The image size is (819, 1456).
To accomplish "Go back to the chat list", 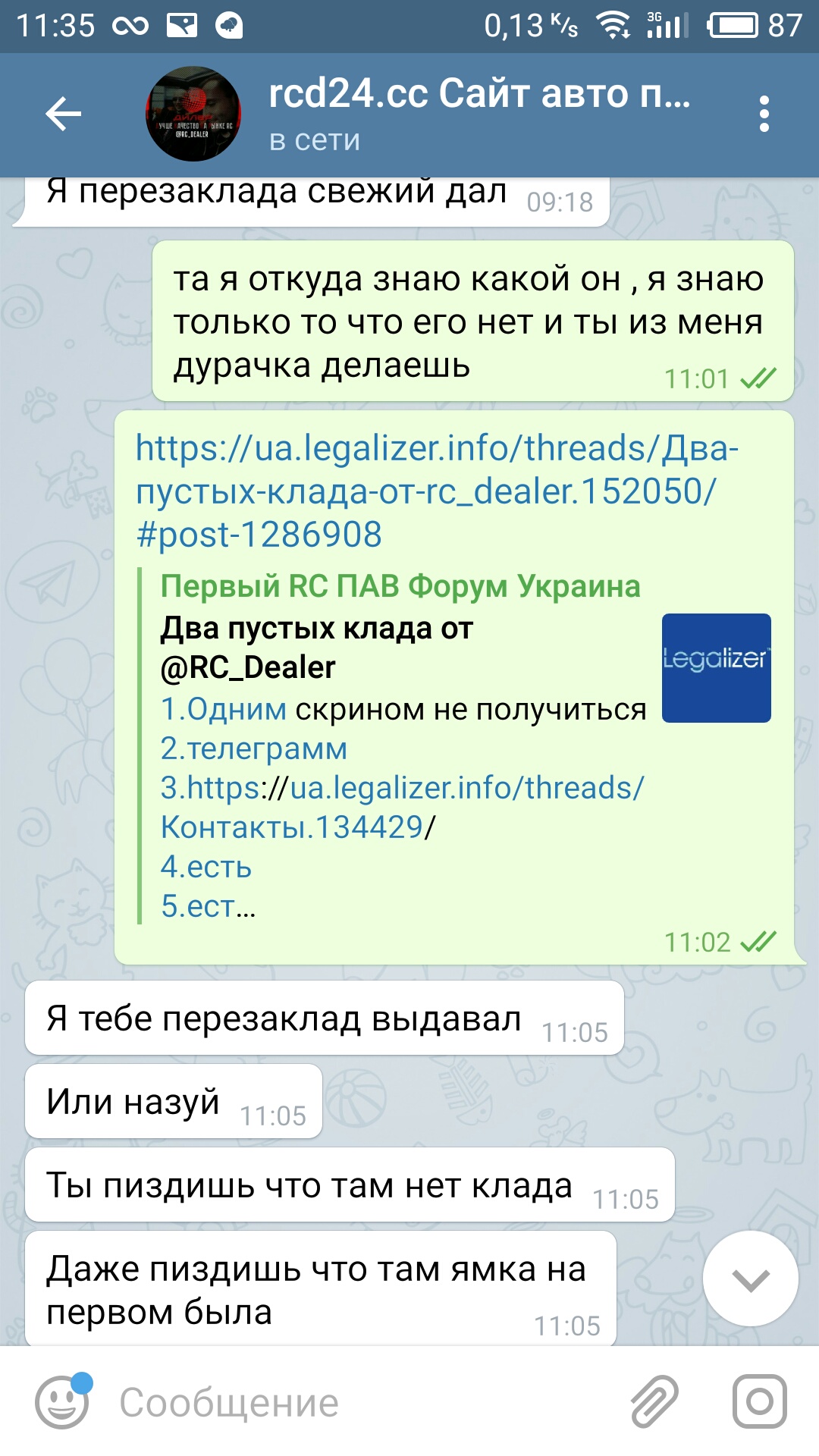I will pyautogui.click(x=63, y=115).
